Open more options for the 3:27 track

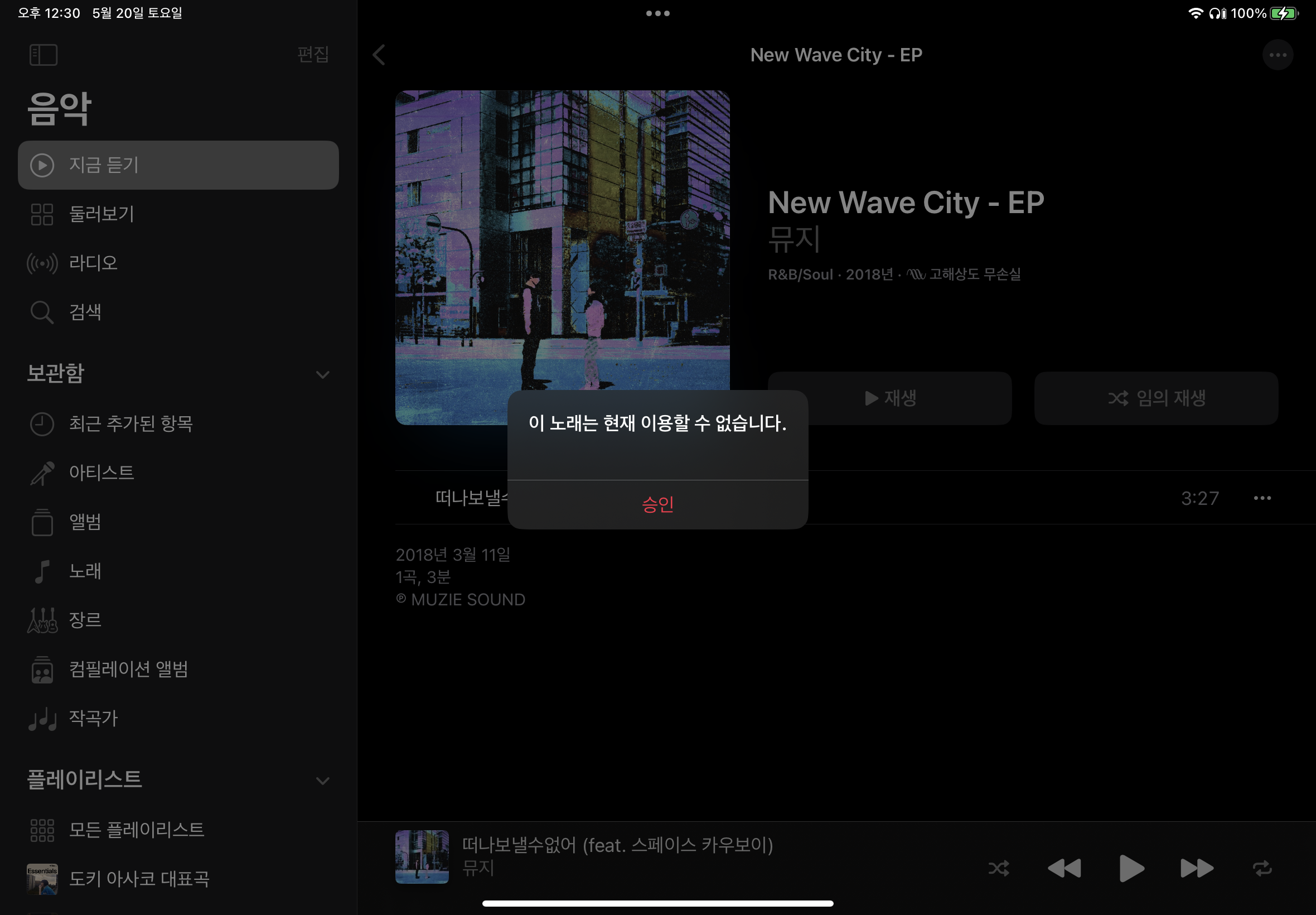(x=1261, y=498)
